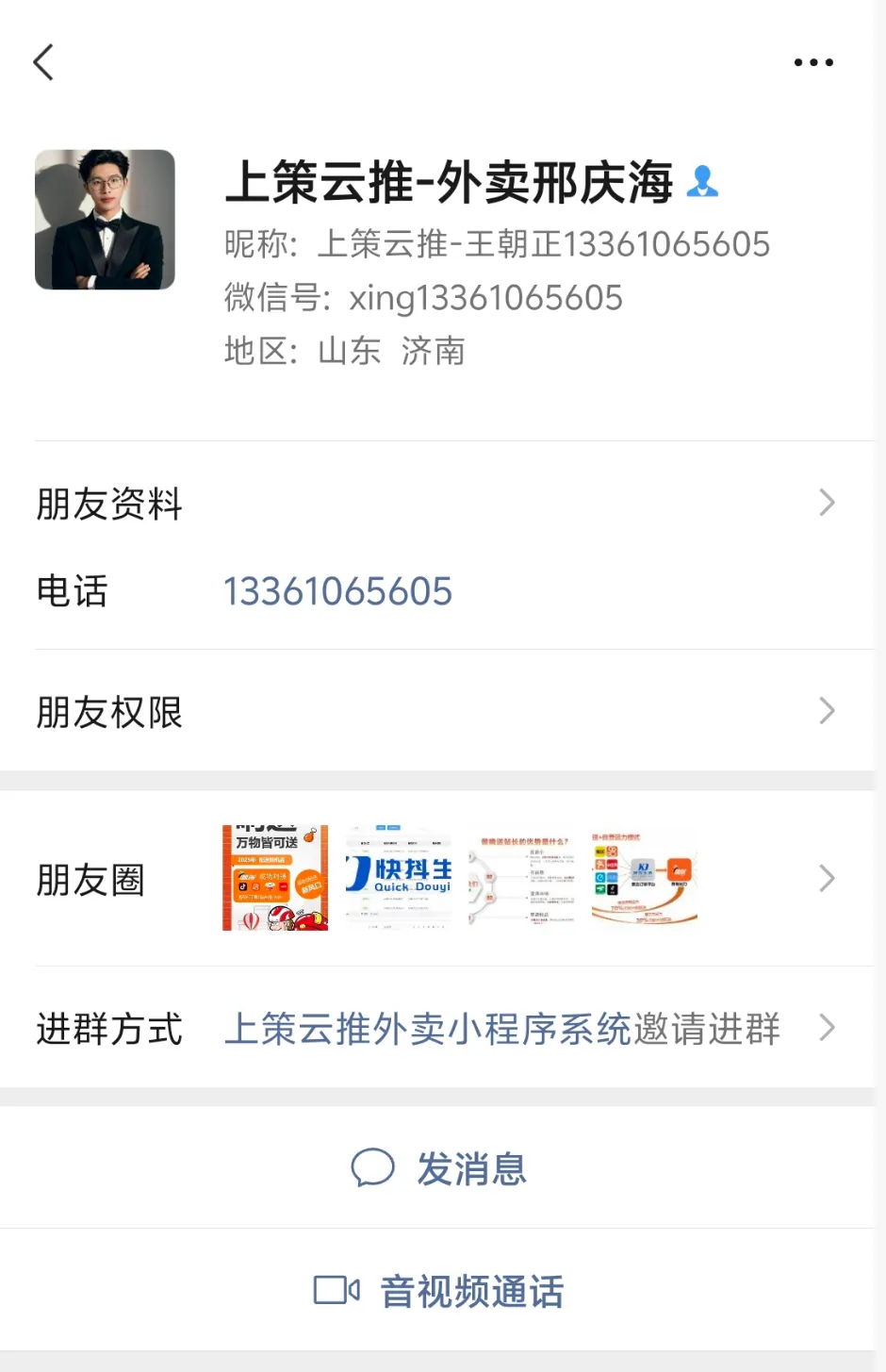Tap the video camera icon next to 音视频通话
Image resolution: width=886 pixels, height=1372 pixels.
pyautogui.click(x=336, y=1290)
